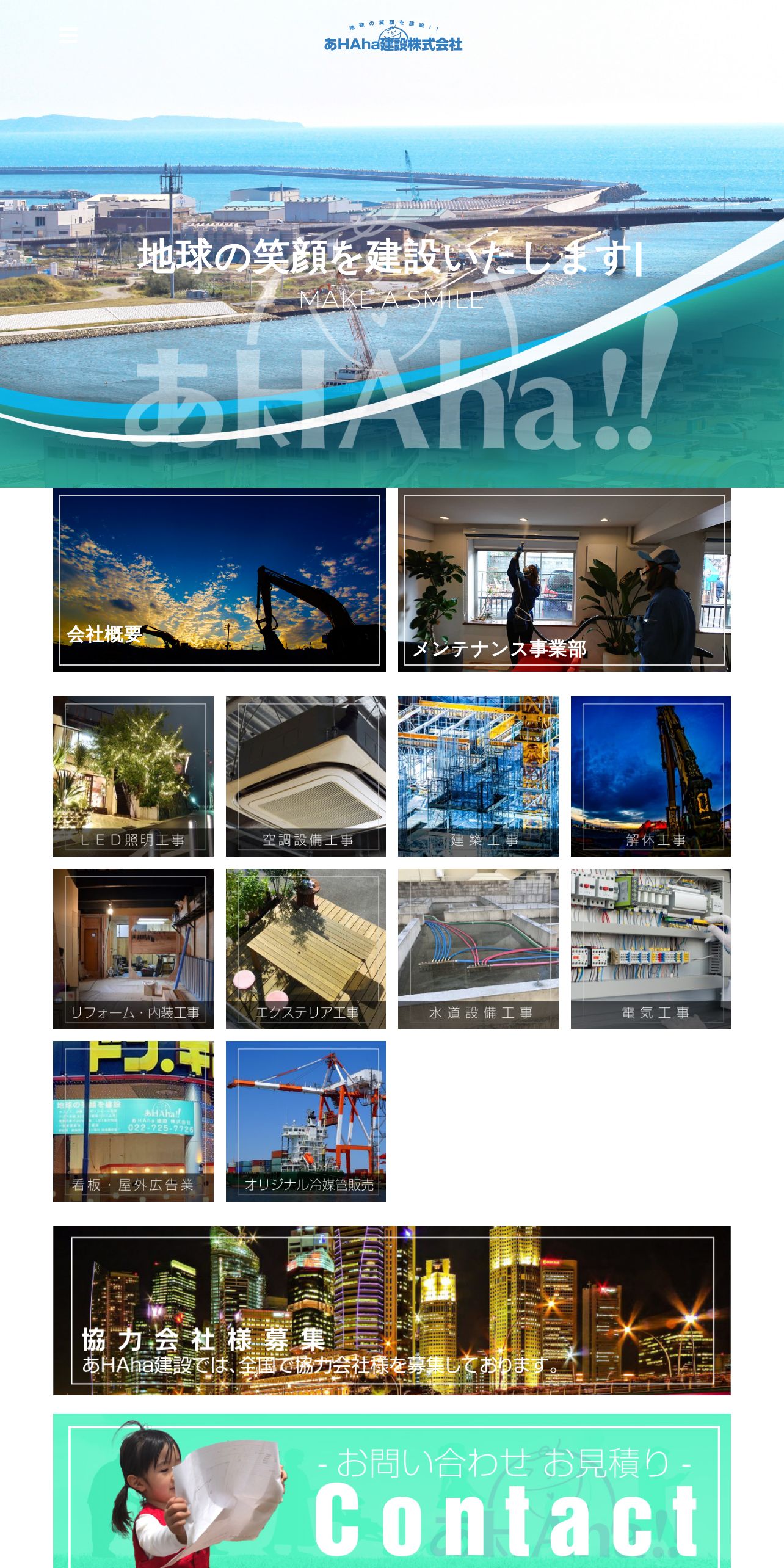
Task: Select the LED照明工事 tile
Action: [133, 776]
